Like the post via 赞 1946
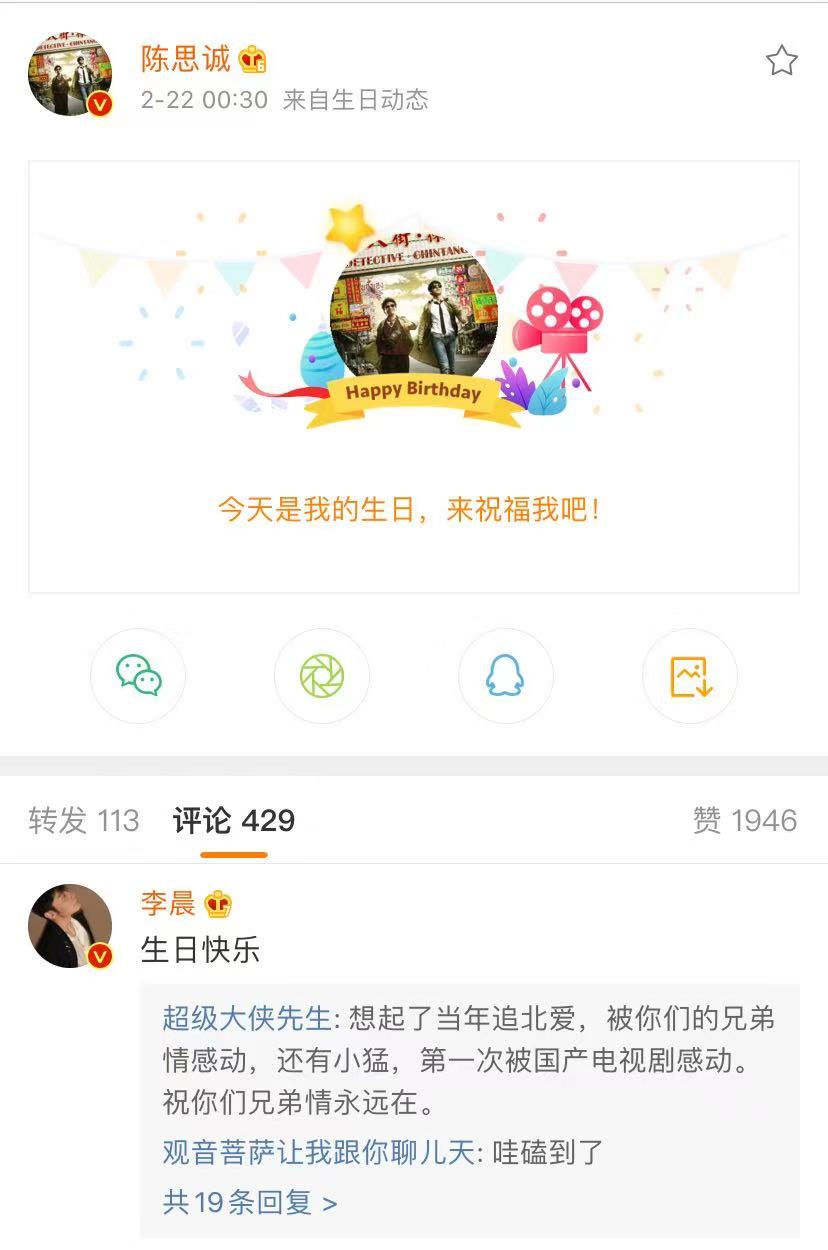828x1250 pixels. pos(744,821)
